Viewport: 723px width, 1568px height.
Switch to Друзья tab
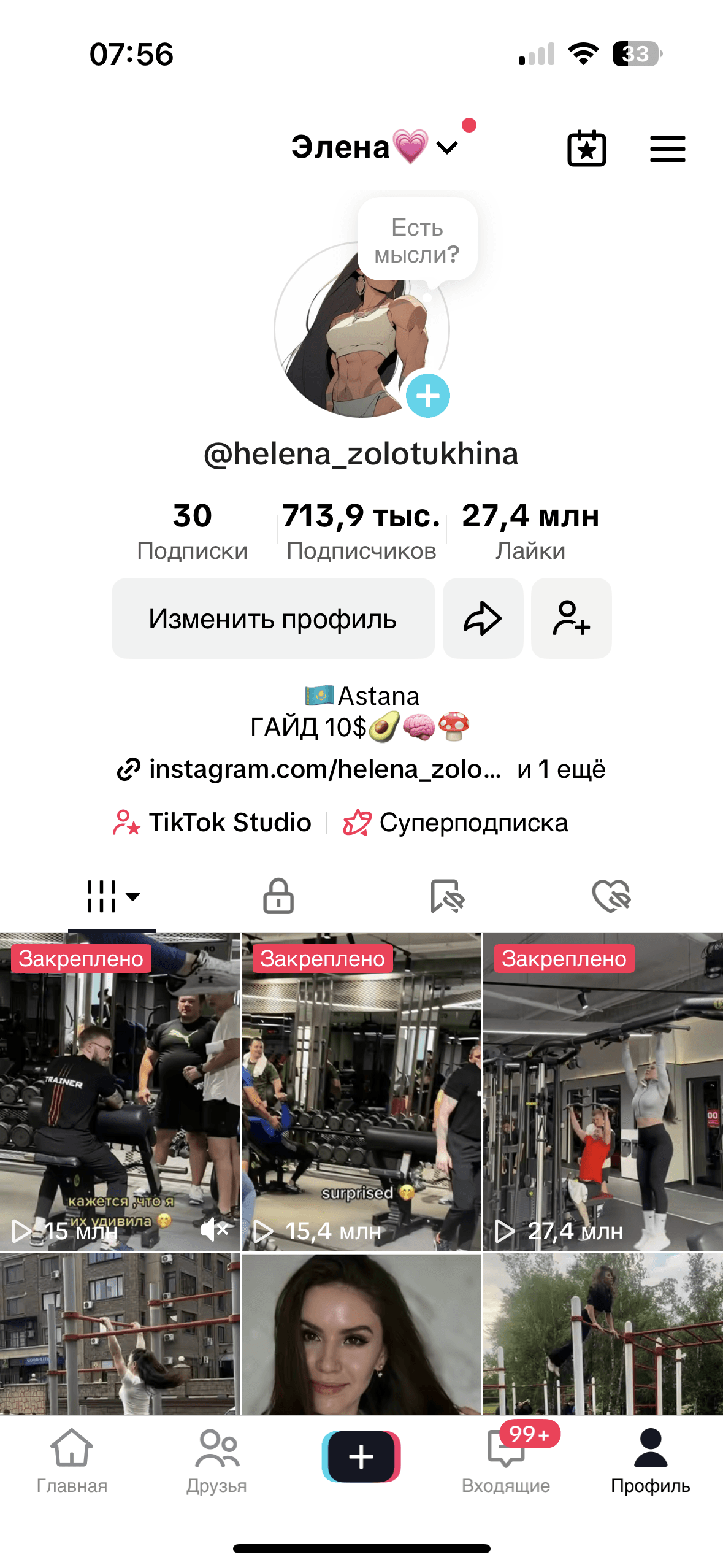point(217,1460)
